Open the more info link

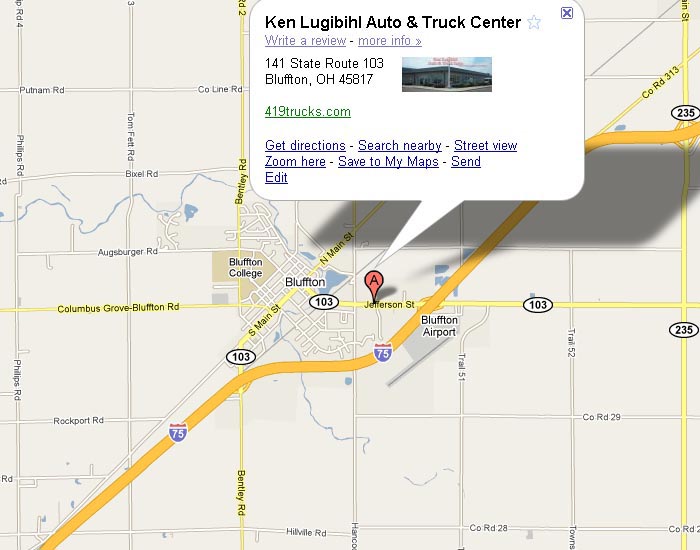pos(389,41)
